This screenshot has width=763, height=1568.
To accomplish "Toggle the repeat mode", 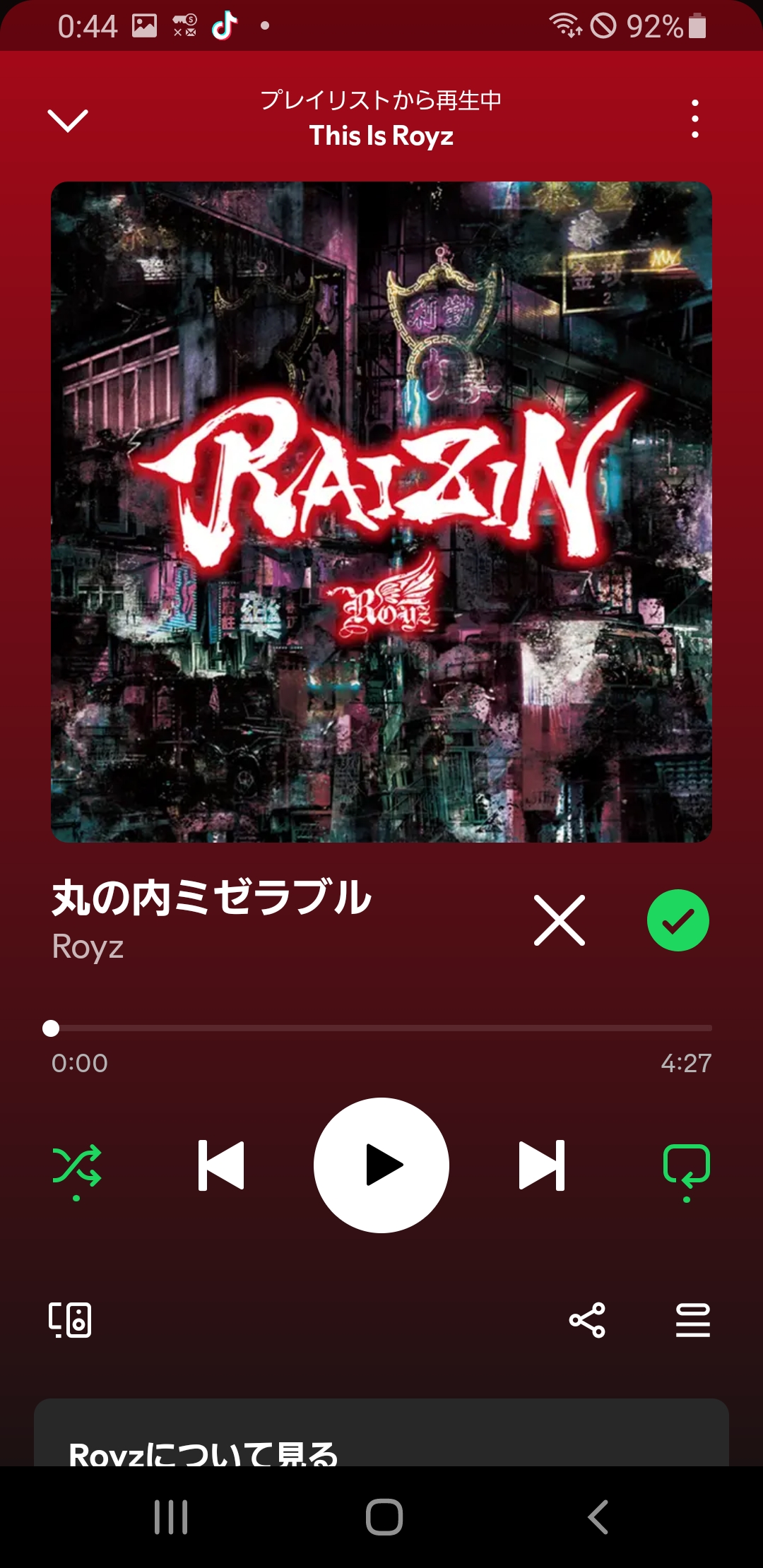I will point(686,1166).
